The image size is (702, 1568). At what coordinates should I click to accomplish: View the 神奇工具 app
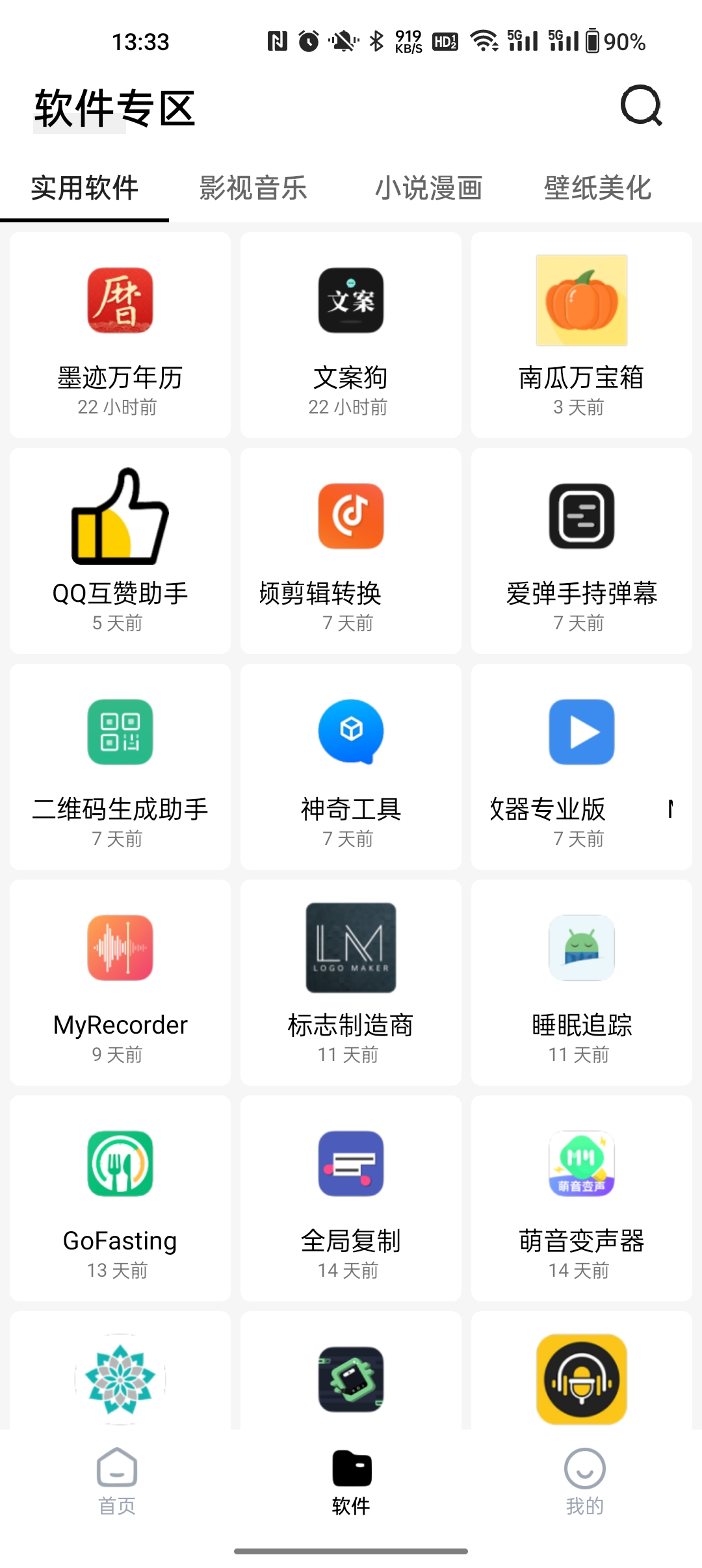351,766
